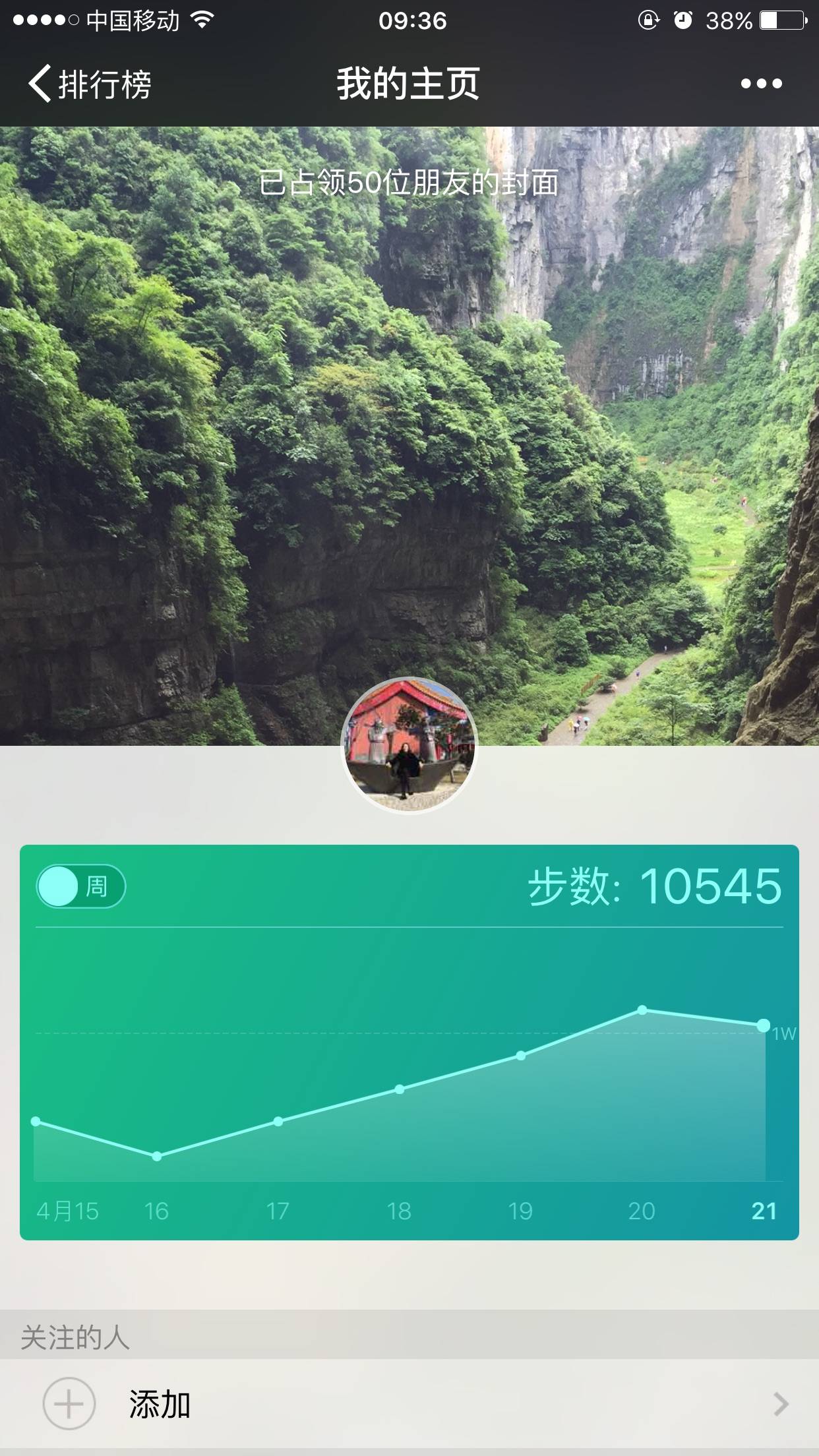819x1456 pixels.
Task: Select the April 20 point on chart
Action: [x=642, y=1010]
